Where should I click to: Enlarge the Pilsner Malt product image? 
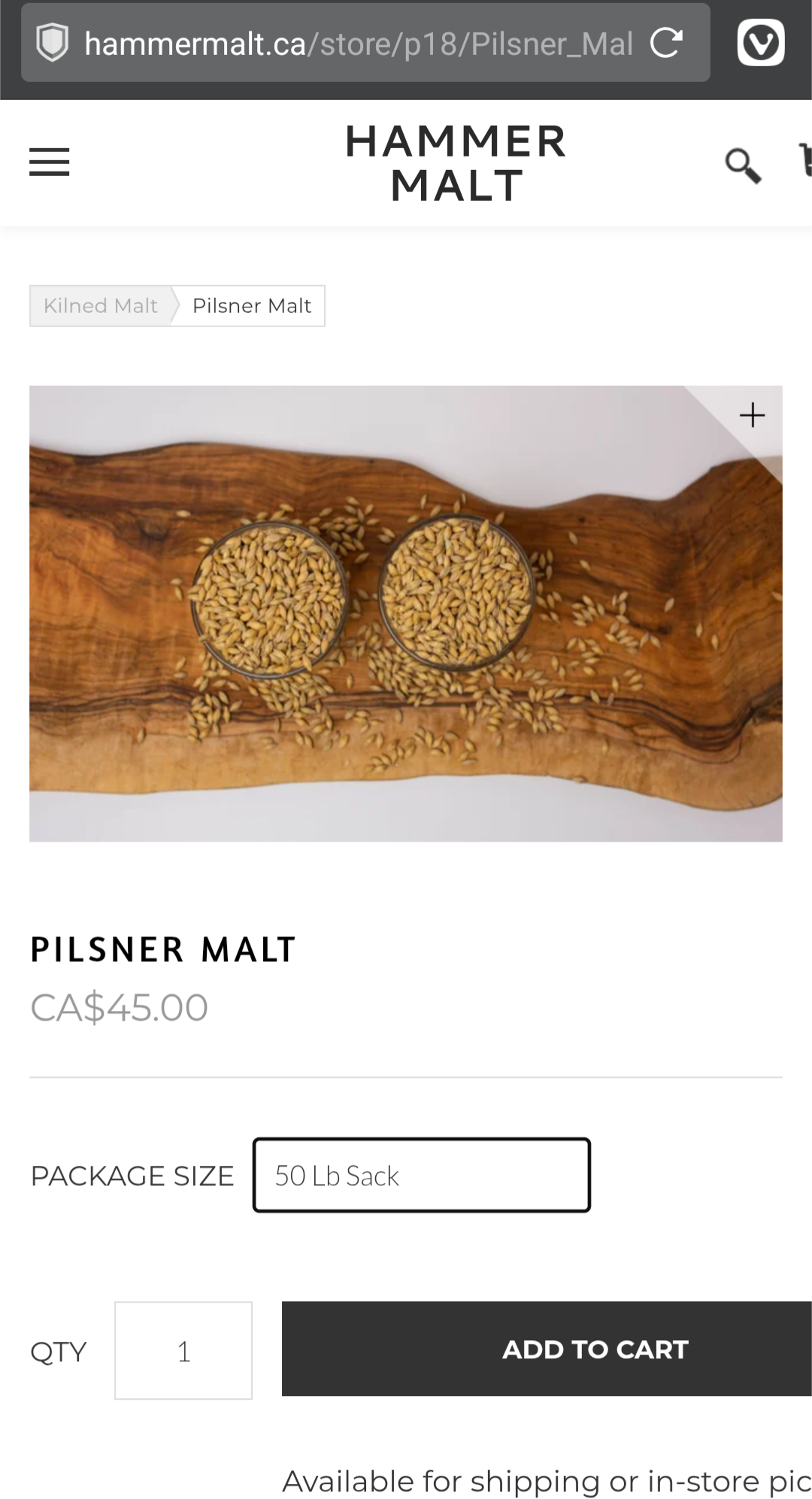(x=751, y=415)
